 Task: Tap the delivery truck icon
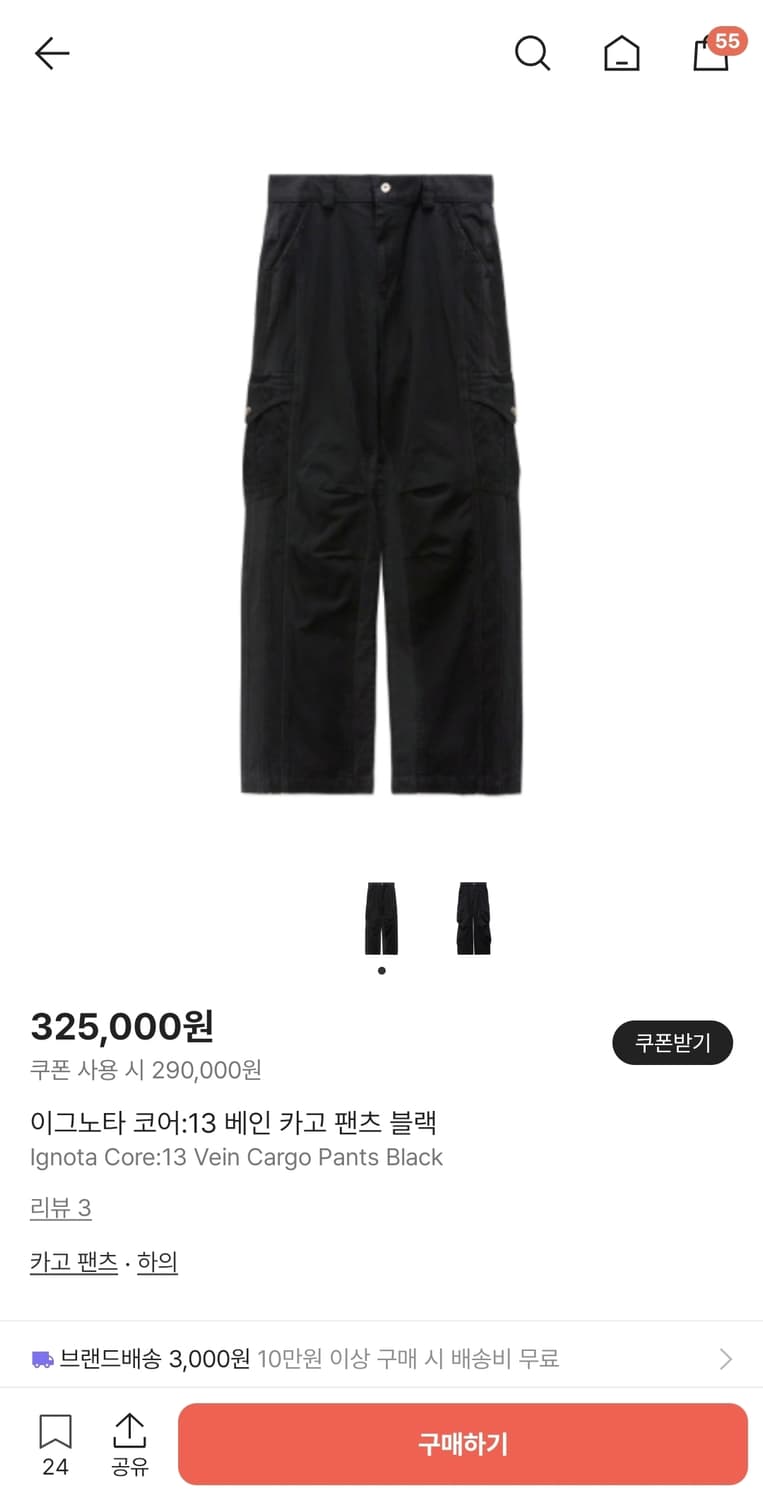pyautogui.click(x=42, y=1358)
